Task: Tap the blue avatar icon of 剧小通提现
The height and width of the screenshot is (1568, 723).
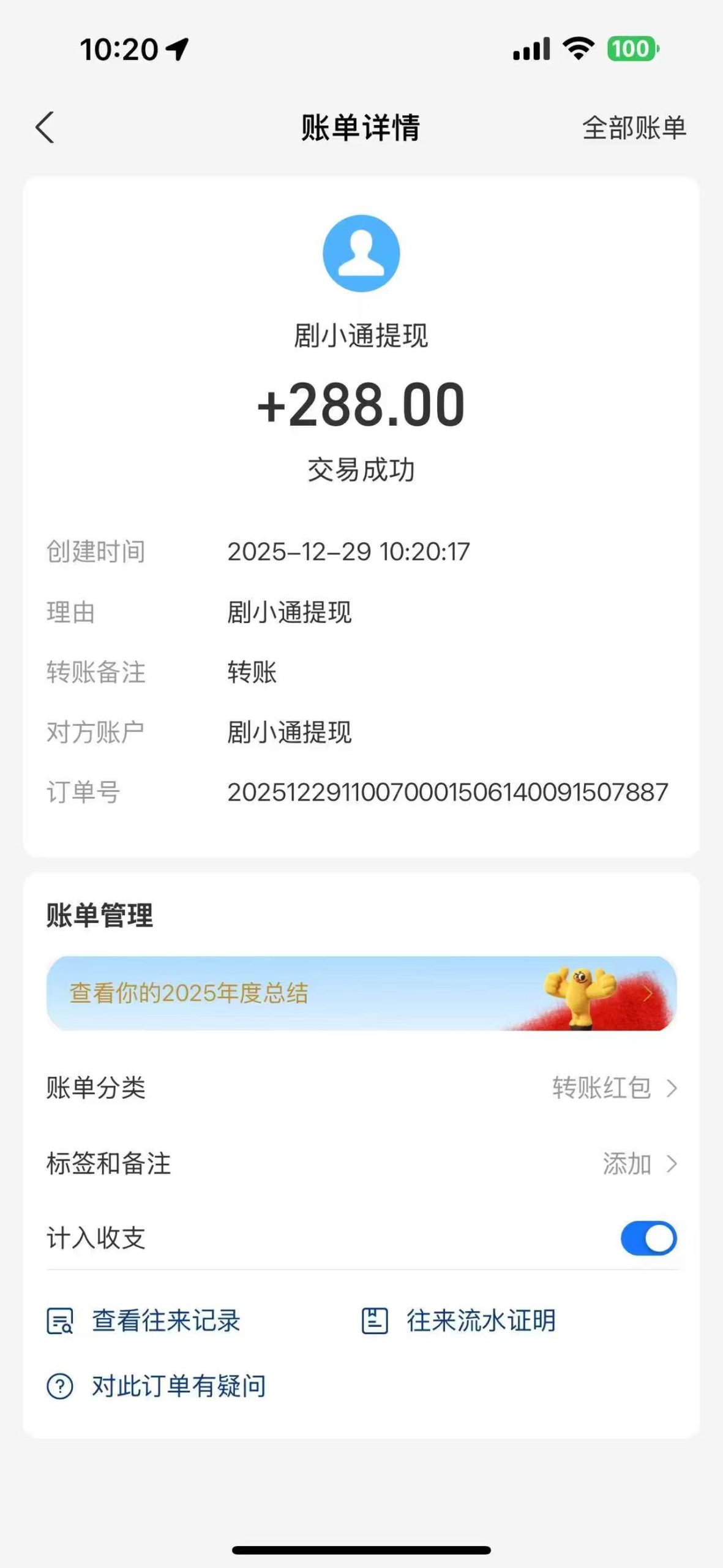Action: [x=361, y=251]
